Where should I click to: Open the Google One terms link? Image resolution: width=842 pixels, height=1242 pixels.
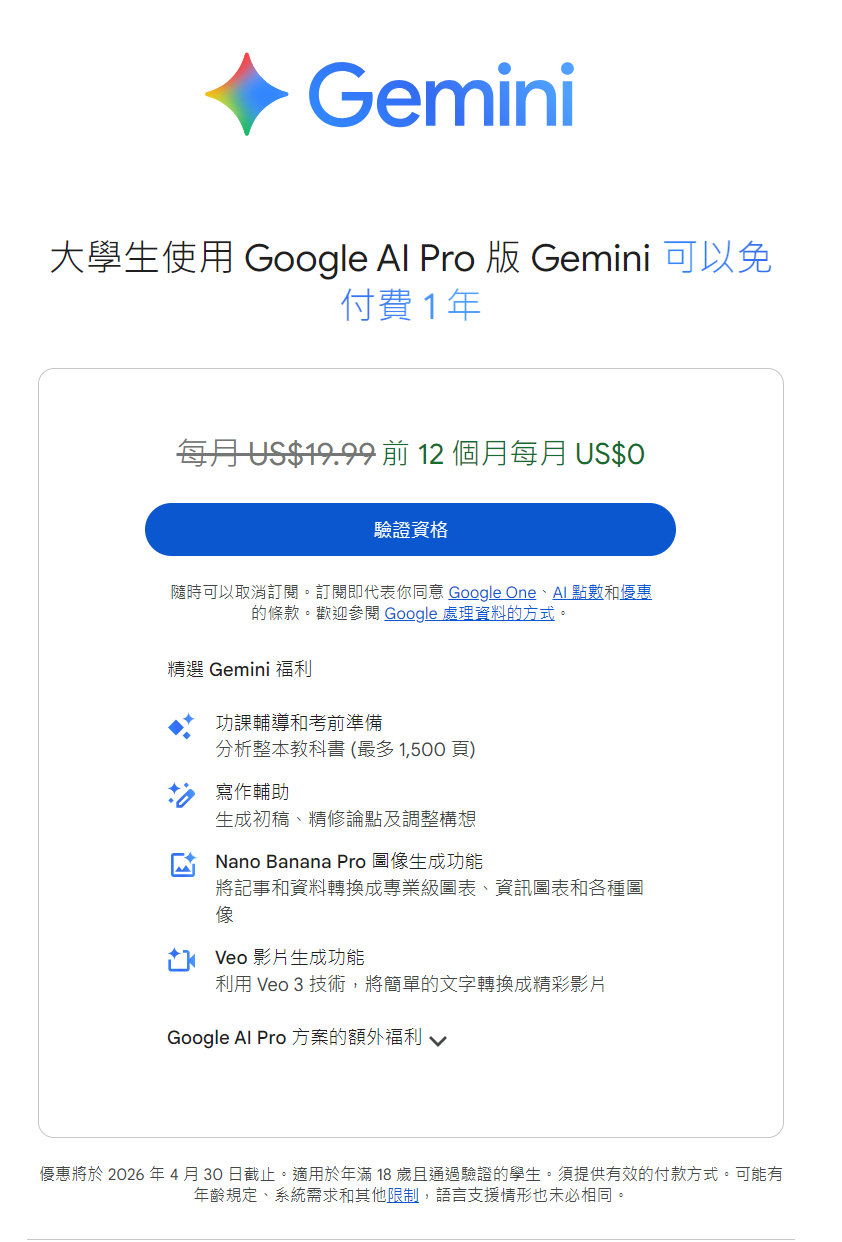[x=492, y=592]
